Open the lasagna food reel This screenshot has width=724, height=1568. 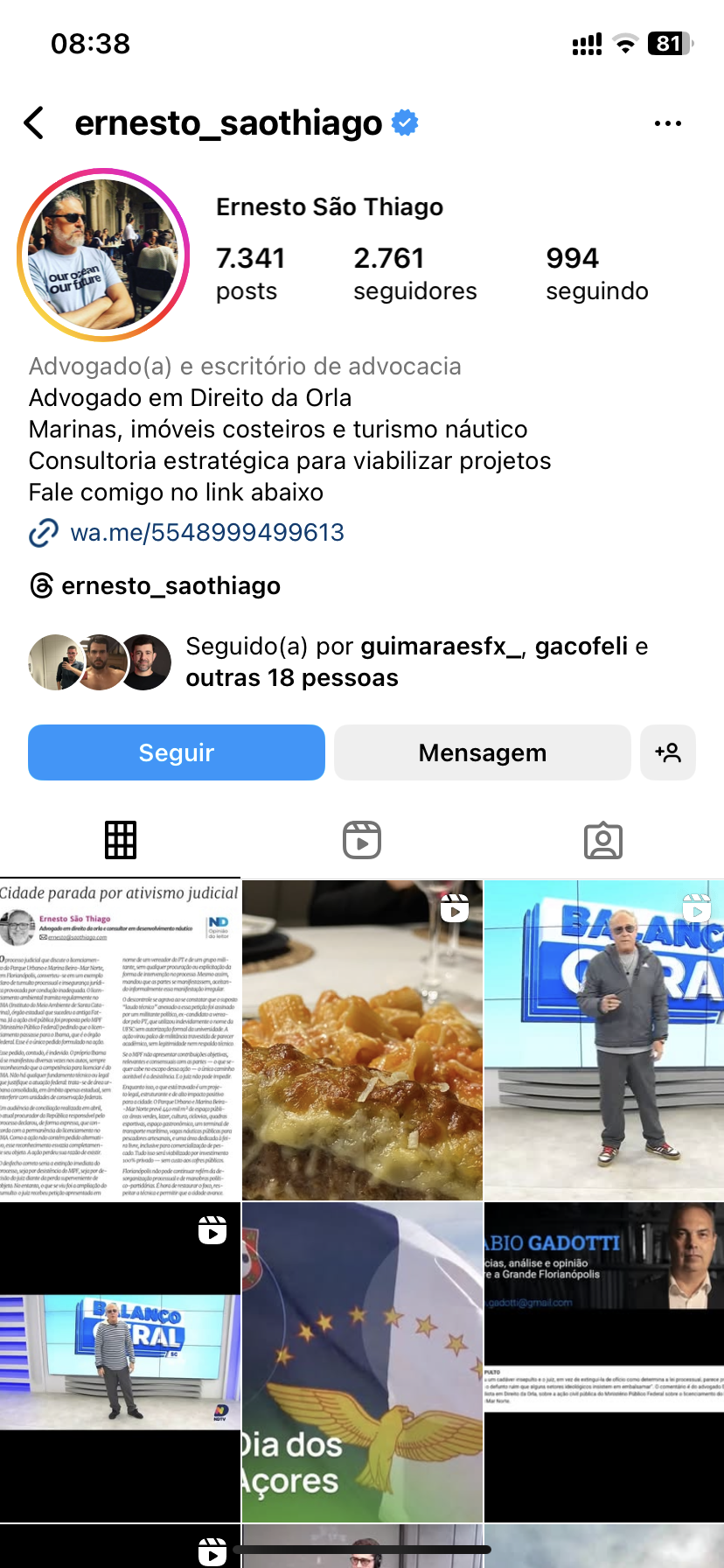pyautogui.click(x=362, y=1039)
